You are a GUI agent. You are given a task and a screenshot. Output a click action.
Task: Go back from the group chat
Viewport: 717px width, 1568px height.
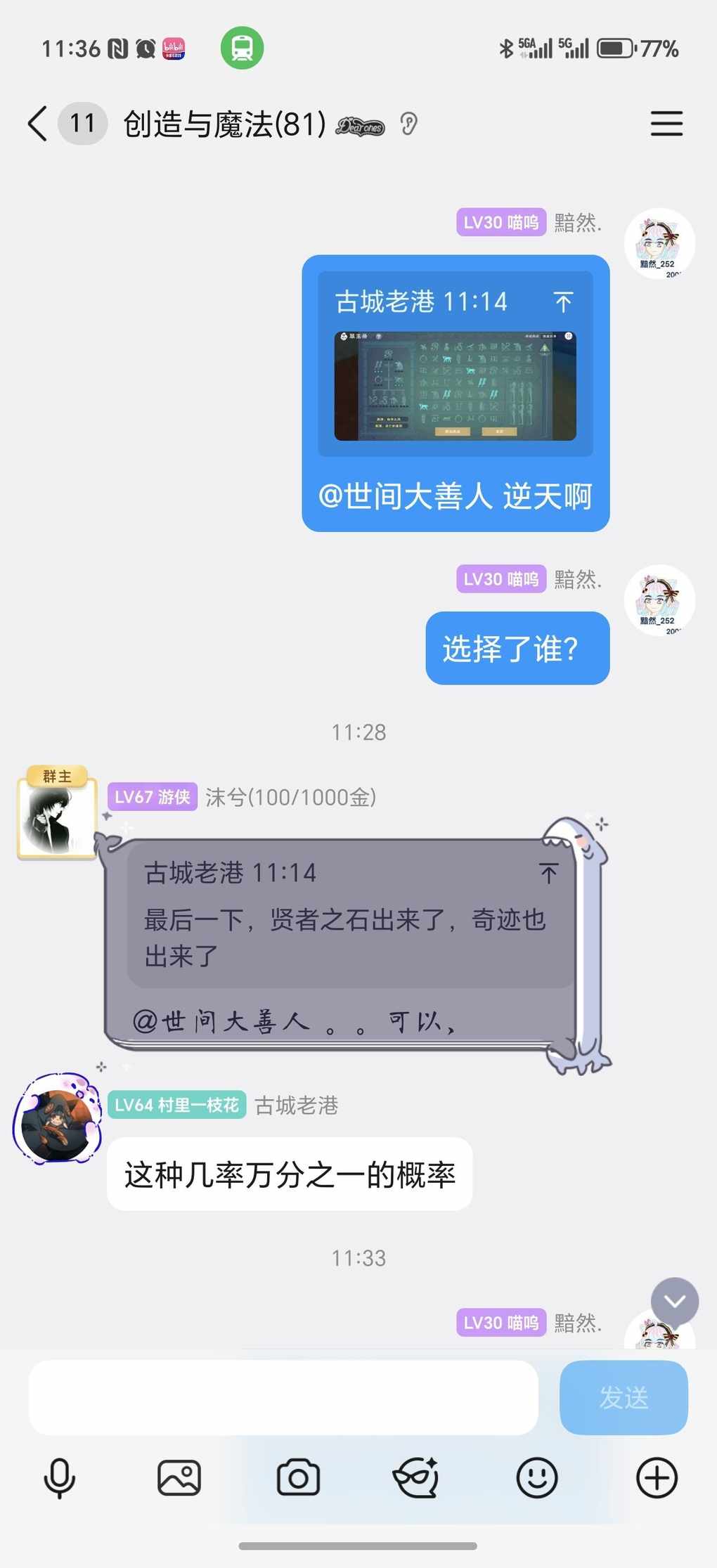click(x=38, y=124)
